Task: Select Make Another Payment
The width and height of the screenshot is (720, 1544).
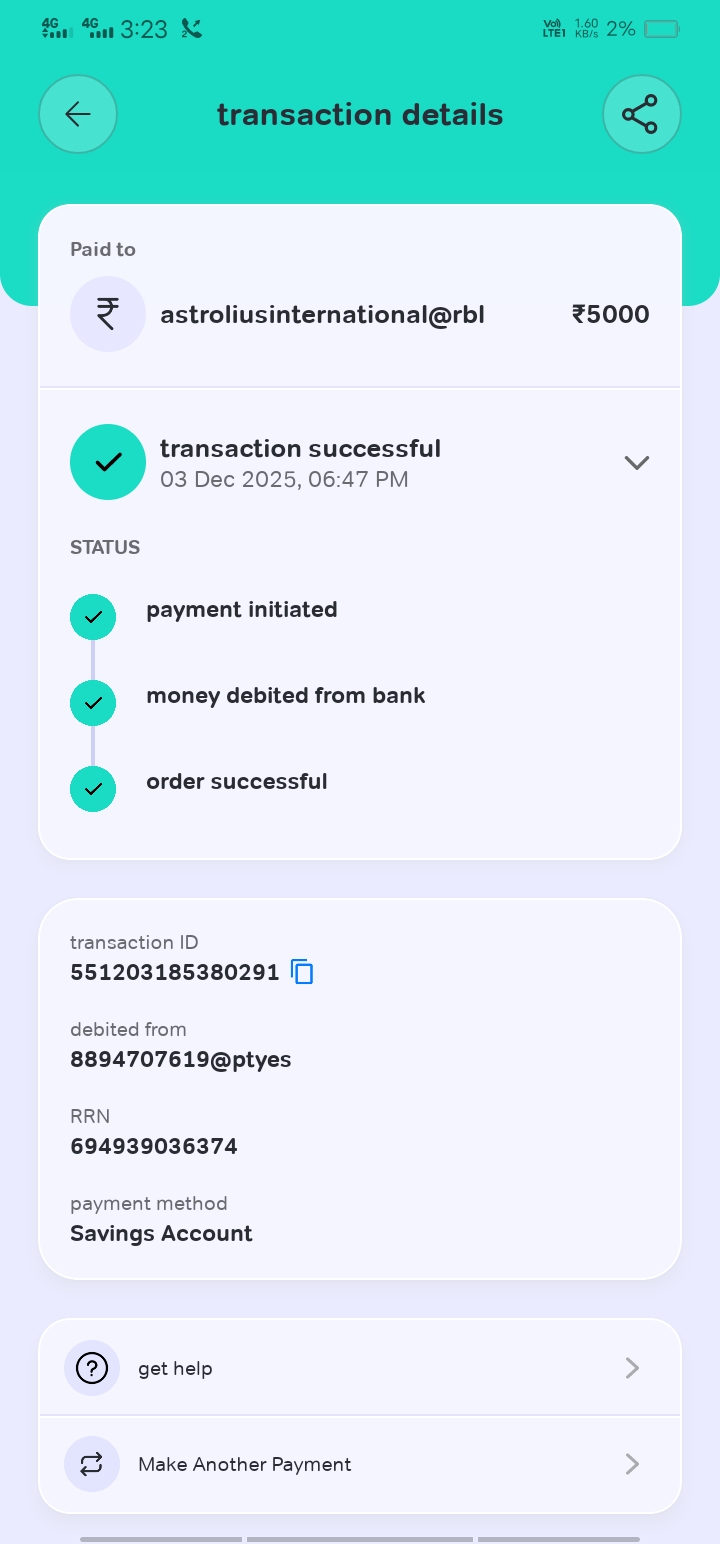Action: (x=360, y=1464)
